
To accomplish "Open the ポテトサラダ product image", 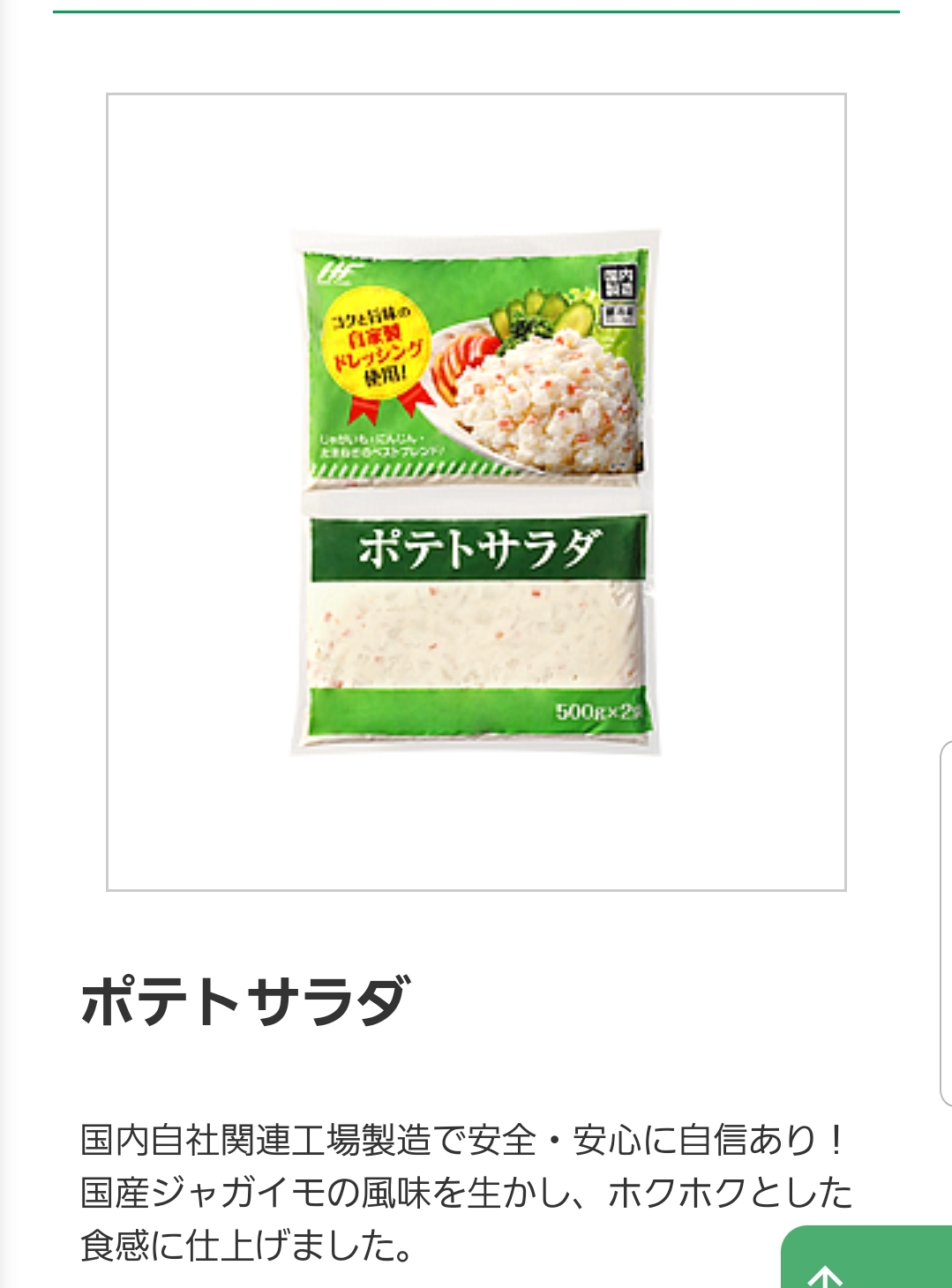I will click(476, 492).
